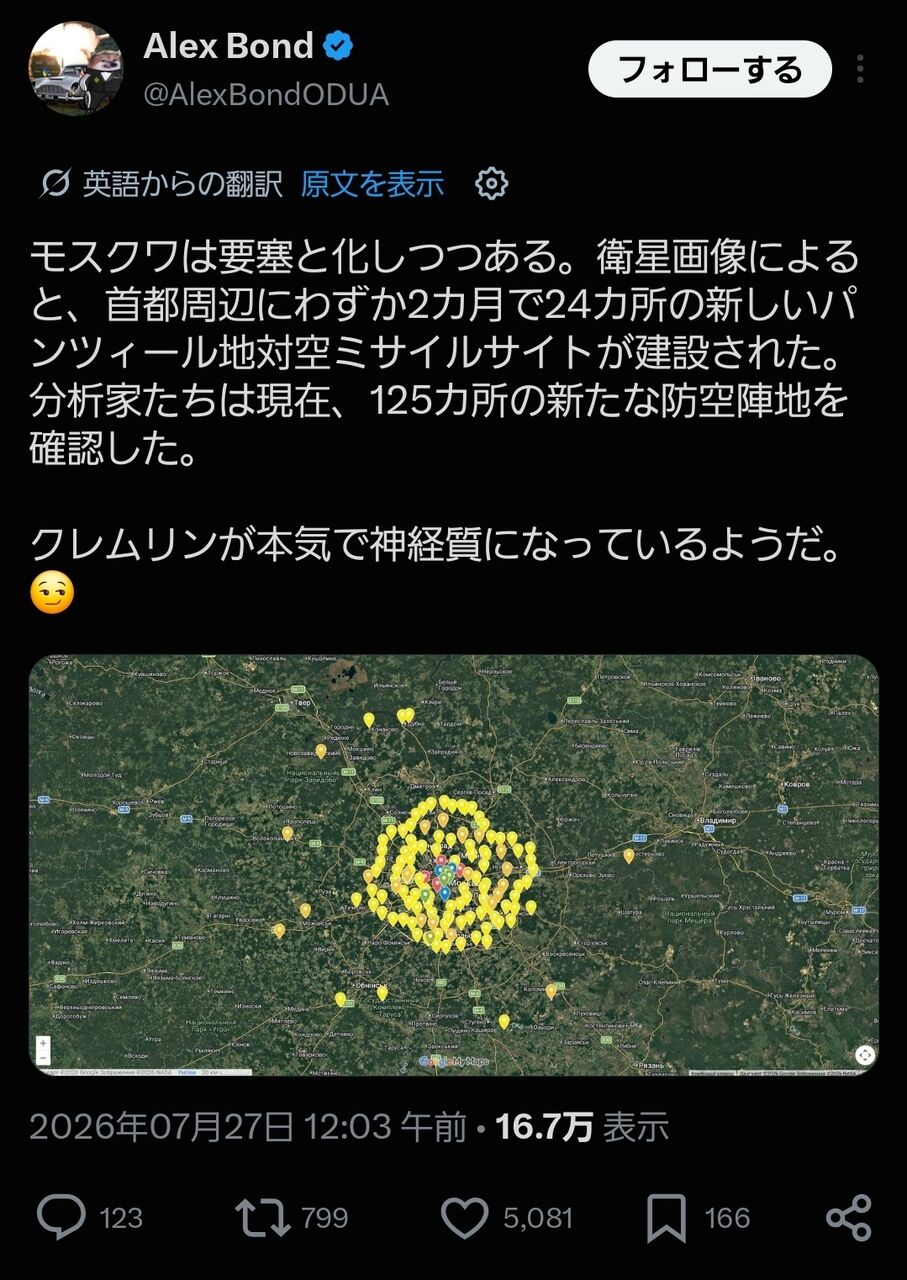Open translation settings gear
The height and width of the screenshot is (1280, 907).
click(x=491, y=184)
